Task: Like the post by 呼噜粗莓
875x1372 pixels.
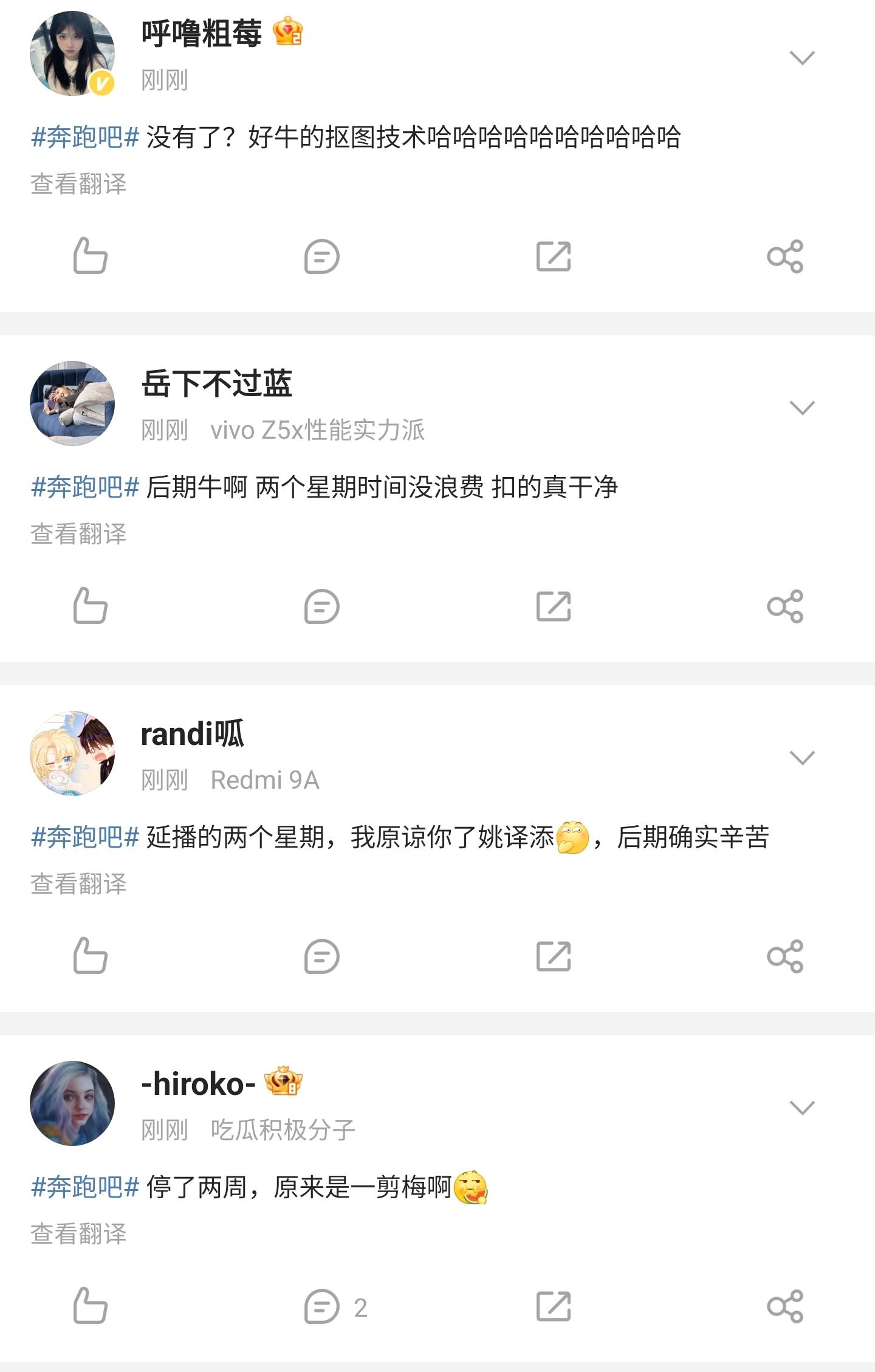Action: pyautogui.click(x=90, y=256)
